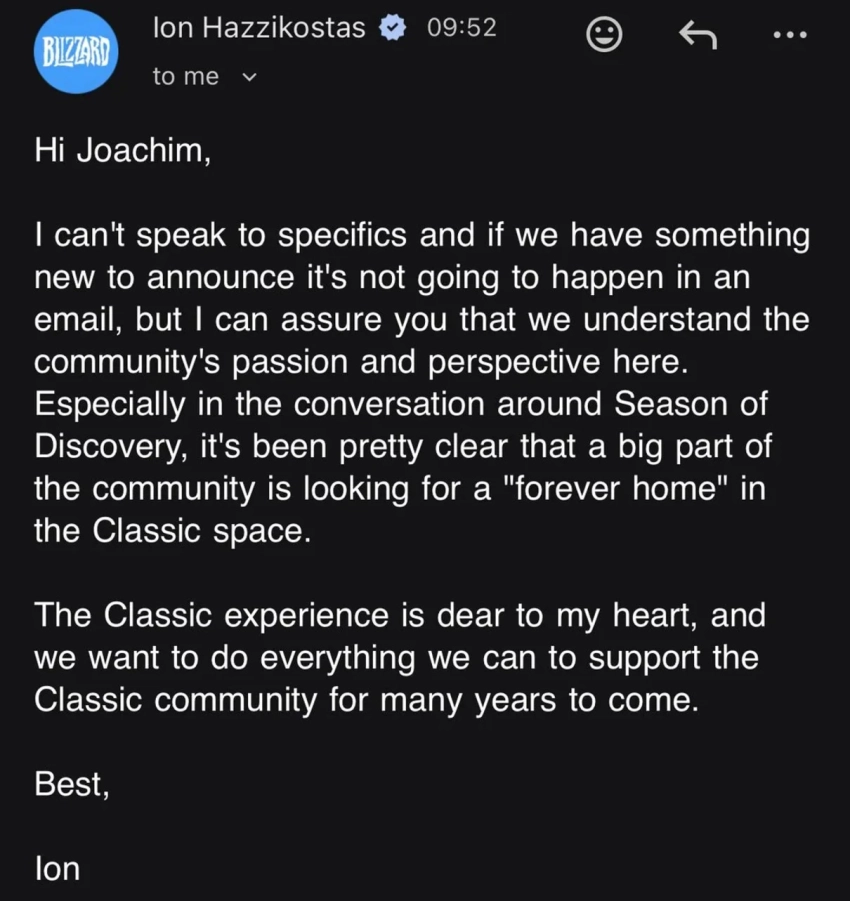Image resolution: width=850 pixels, height=901 pixels.
Task: Expand recipient details next to "to me"
Action: (250, 76)
